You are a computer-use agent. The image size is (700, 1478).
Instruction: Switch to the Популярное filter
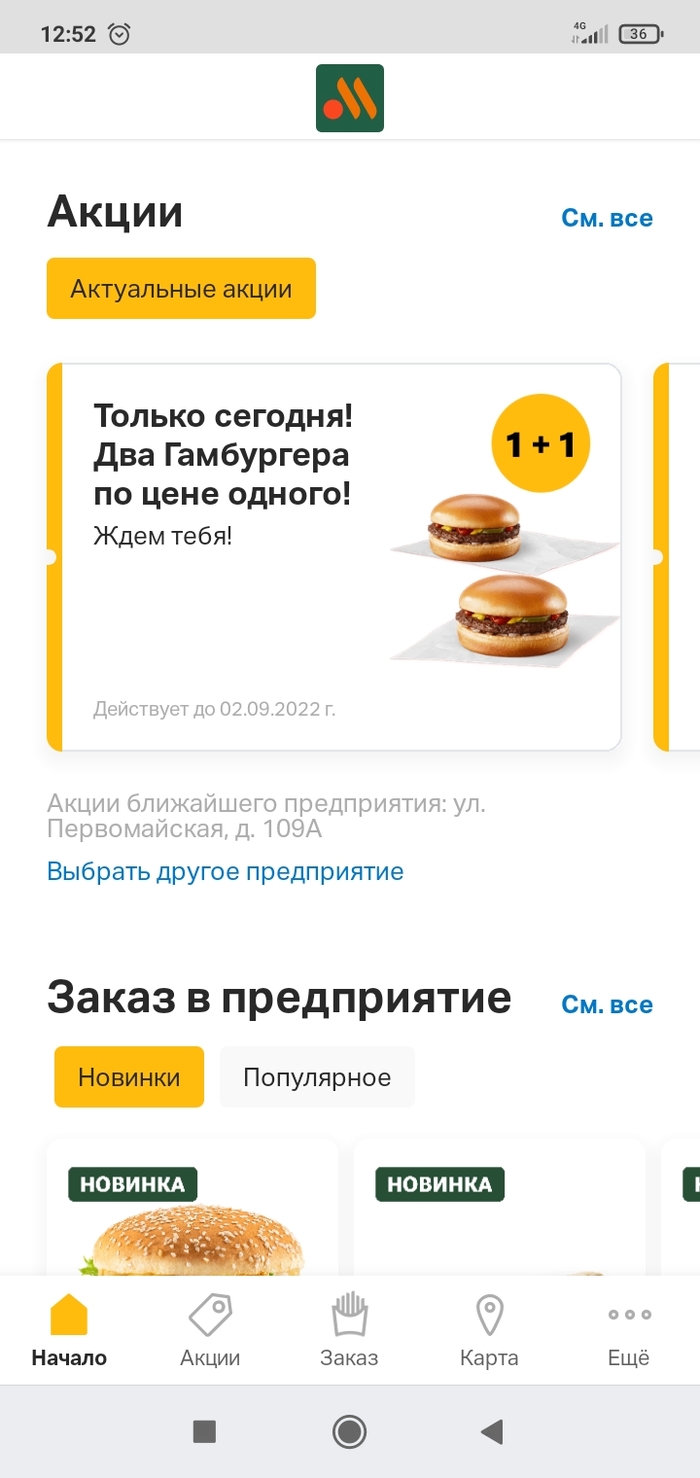tap(317, 1077)
